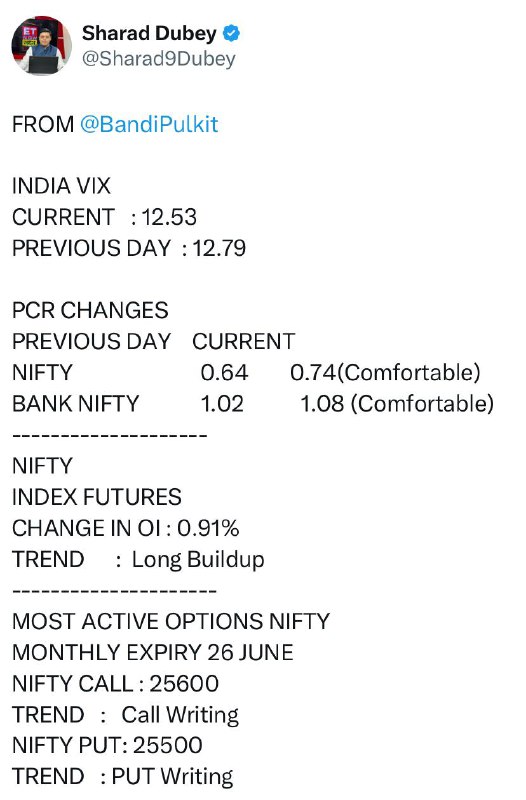Open Sharad Dubey's profile picture

pos(41,45)
